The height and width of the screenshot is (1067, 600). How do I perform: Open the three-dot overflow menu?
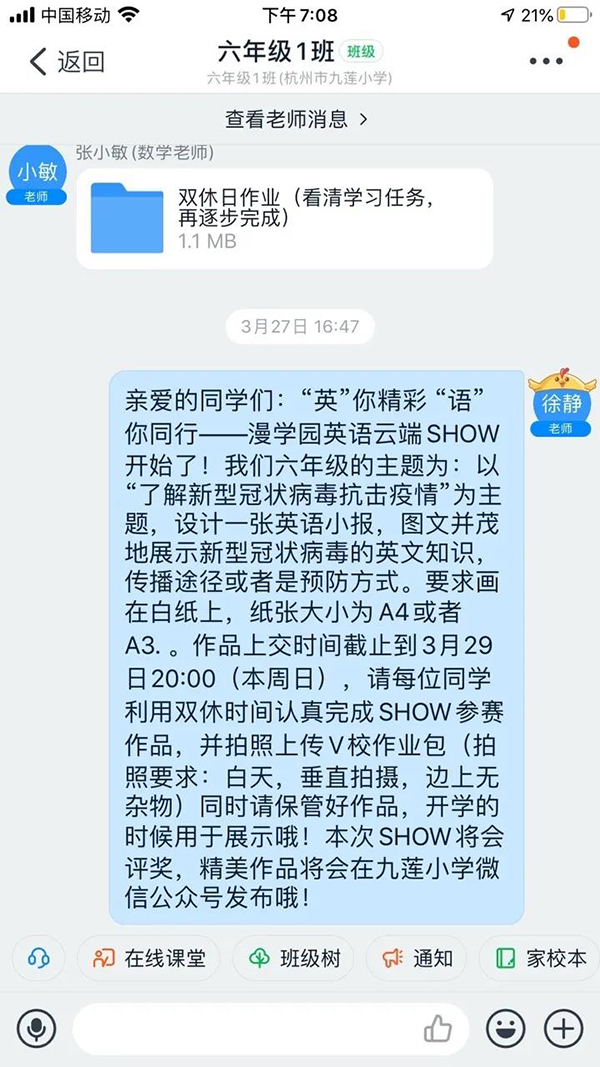[x=546, y=61]
